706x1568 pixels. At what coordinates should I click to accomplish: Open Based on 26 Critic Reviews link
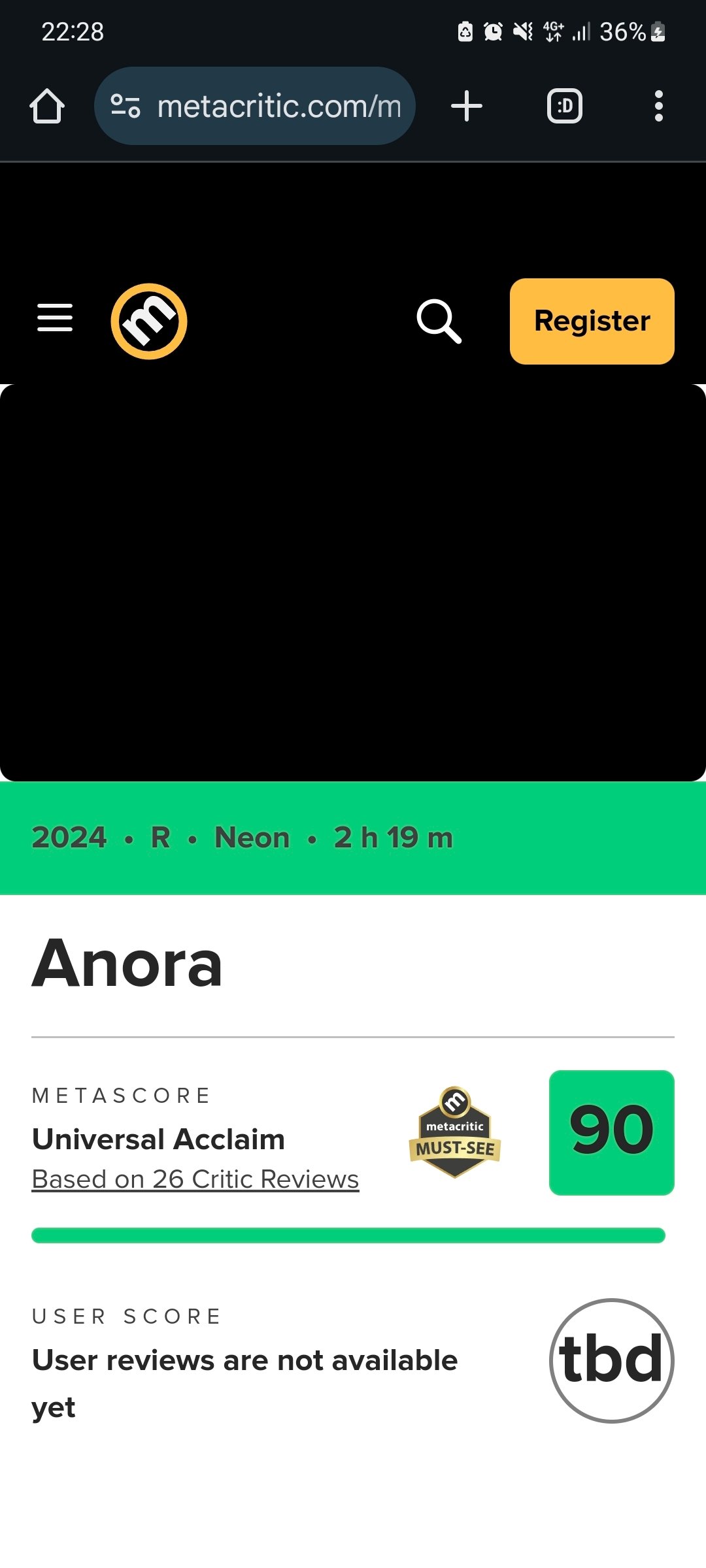(x=195, y=1179)
